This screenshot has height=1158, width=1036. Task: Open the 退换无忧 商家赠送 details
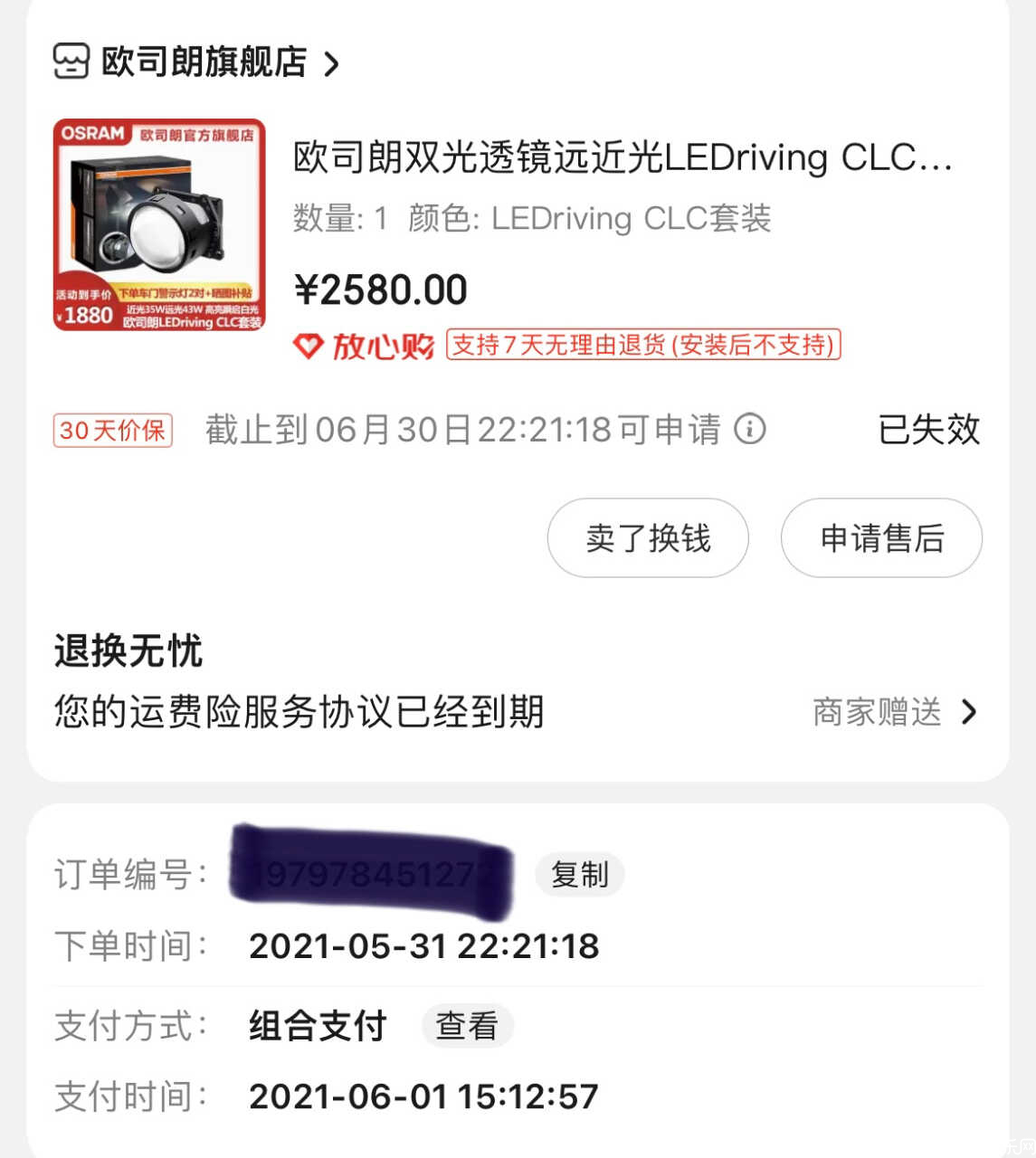coord(894,712)
